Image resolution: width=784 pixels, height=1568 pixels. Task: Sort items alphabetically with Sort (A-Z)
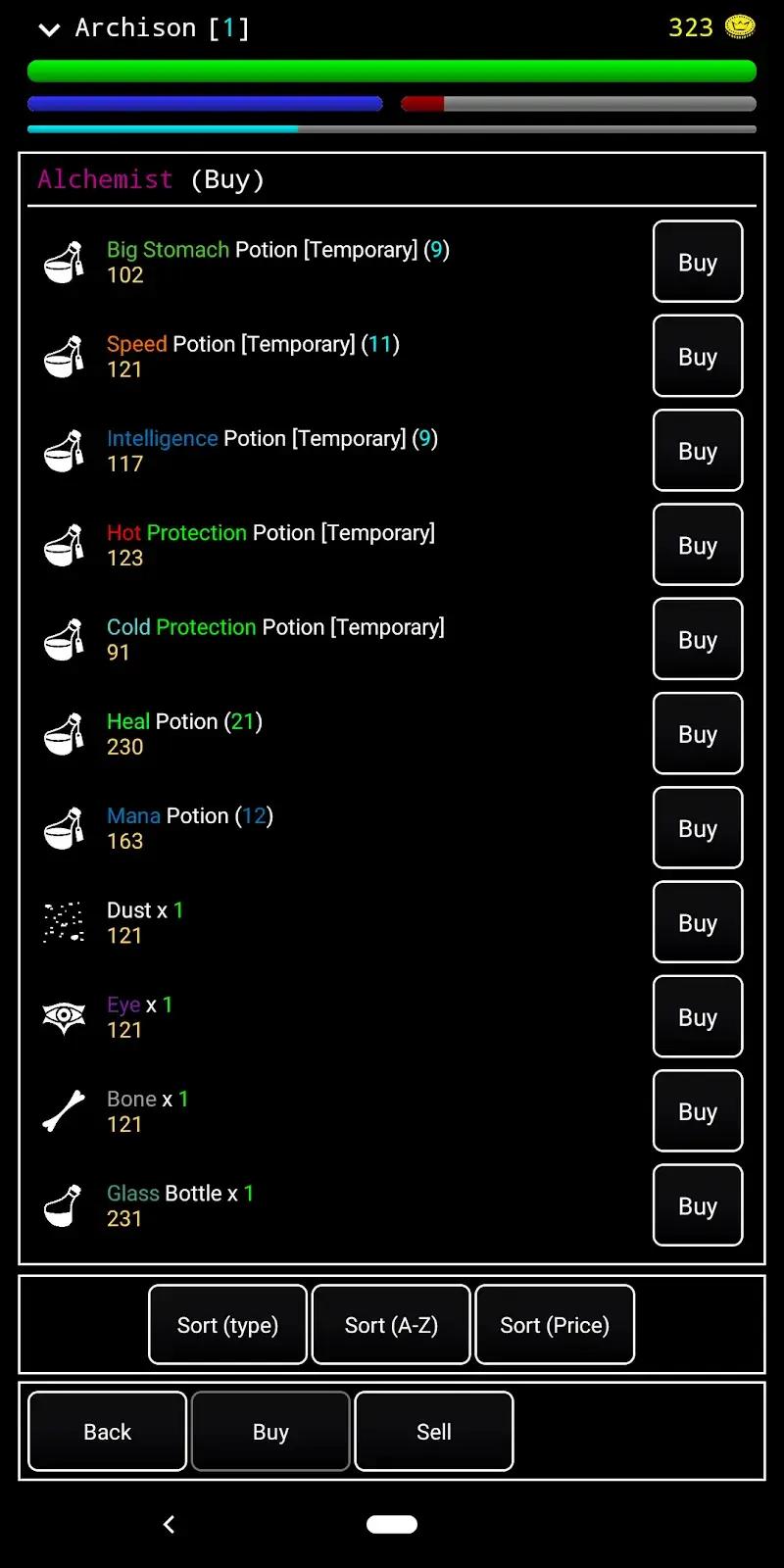(x=391, y=1324)
